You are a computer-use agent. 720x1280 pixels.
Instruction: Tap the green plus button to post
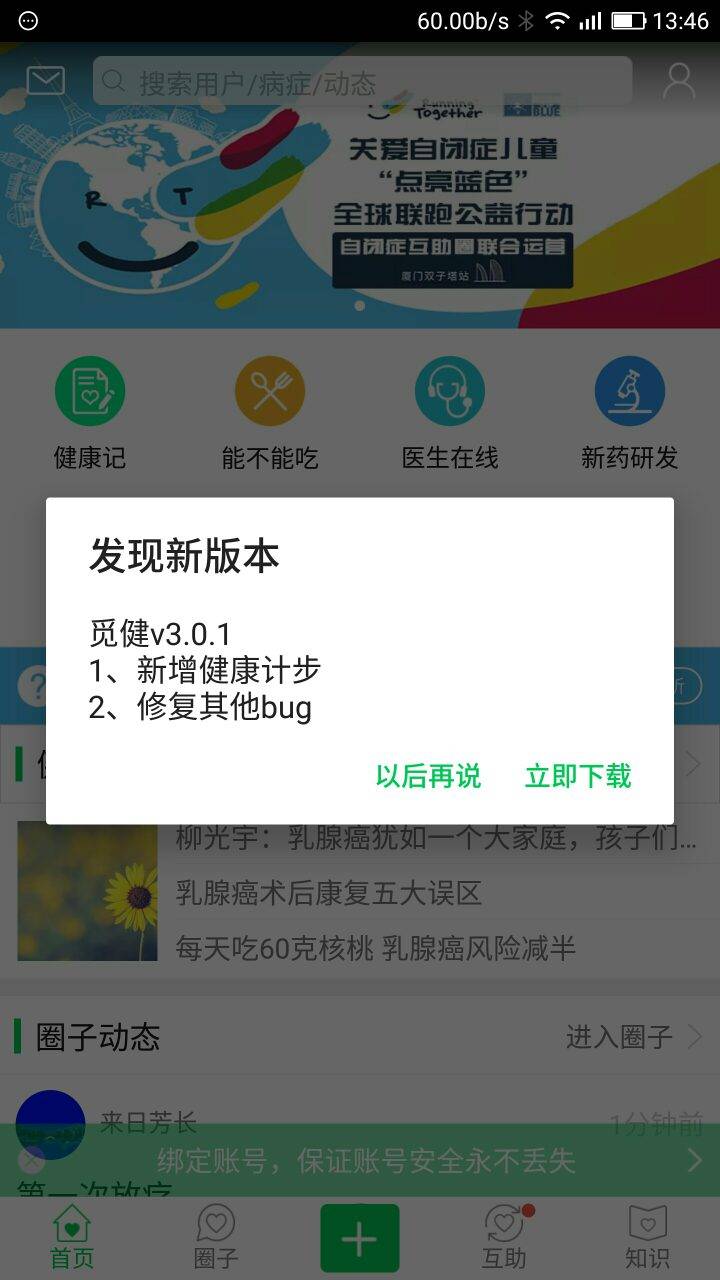pyautogui.click(x=360, y=1238)
